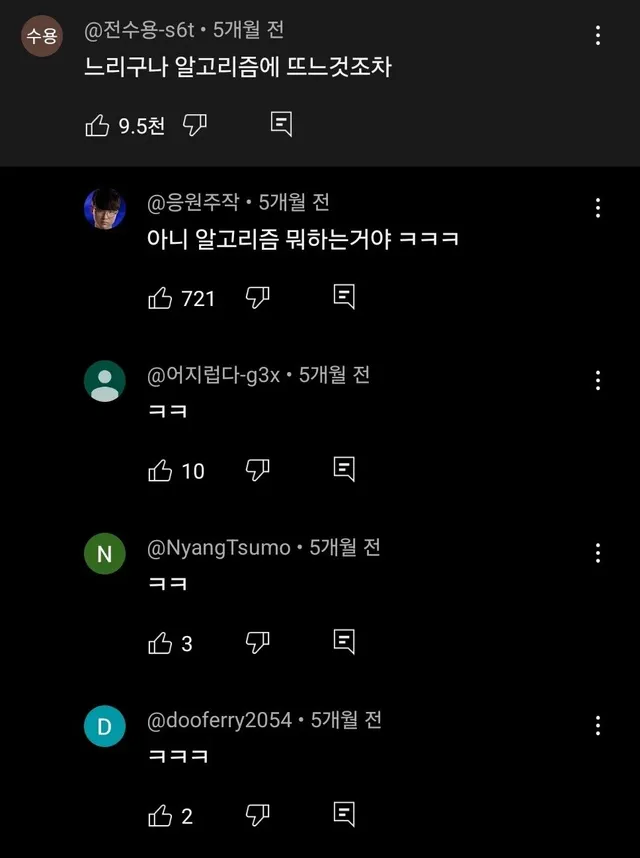
Task: Dislike the comment by @전수용-s6t
Action: [x=195, y=125]
